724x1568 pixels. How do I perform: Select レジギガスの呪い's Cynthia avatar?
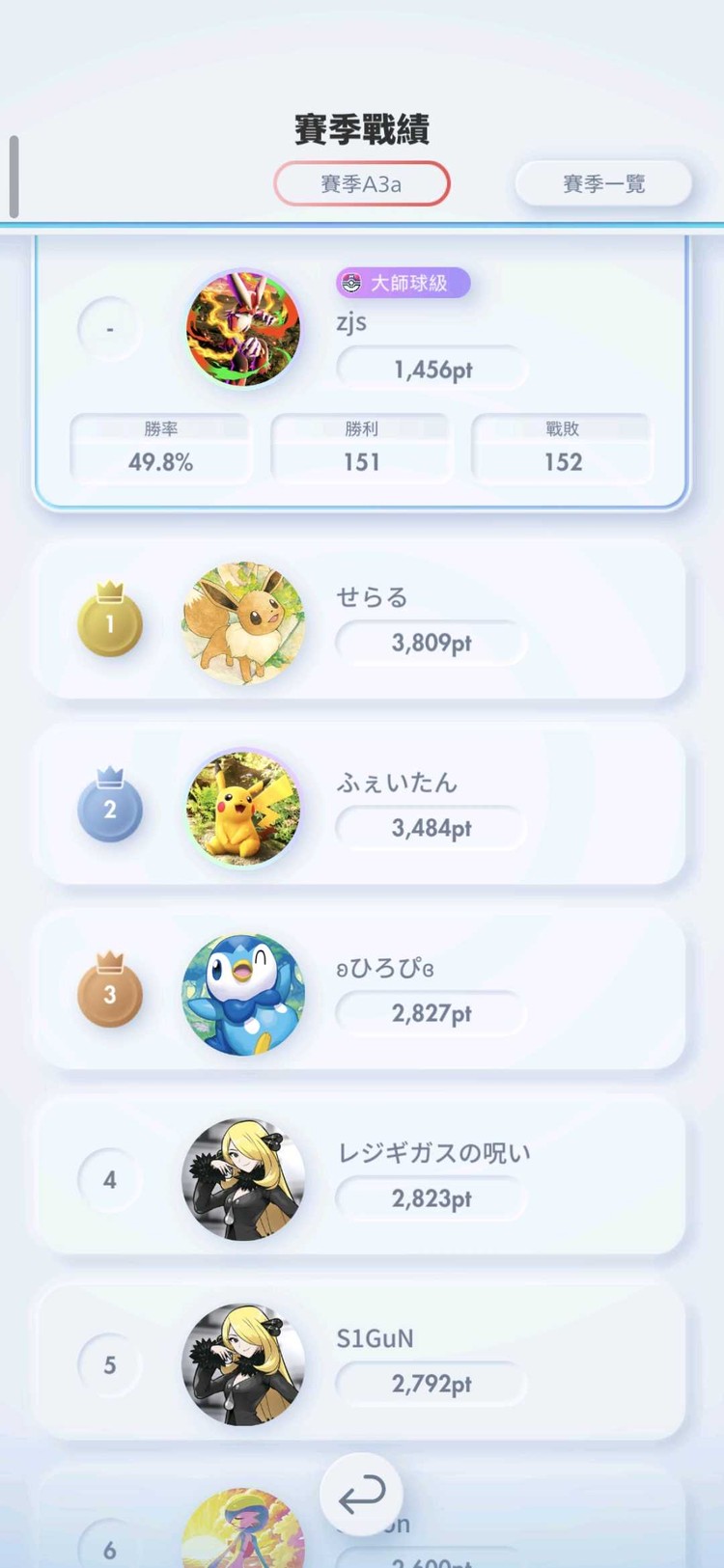243,1179
